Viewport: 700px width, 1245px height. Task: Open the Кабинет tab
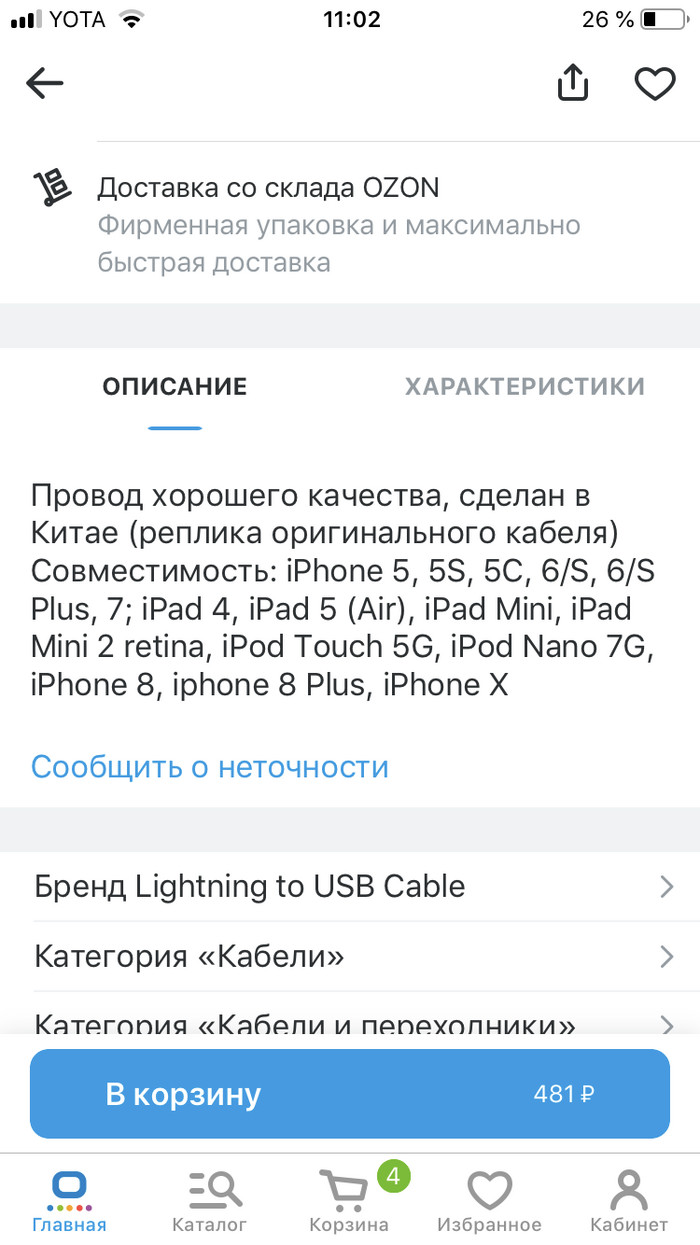629,1201
